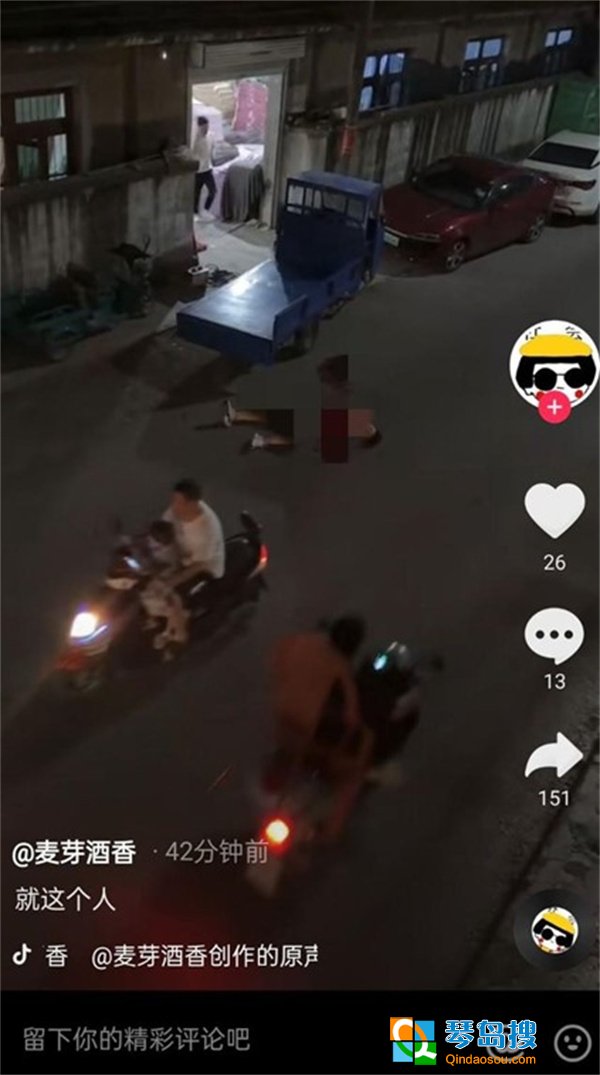The image size is (600, 1075).
Task: Open the comments bubble
Action: tap(554, 637)
